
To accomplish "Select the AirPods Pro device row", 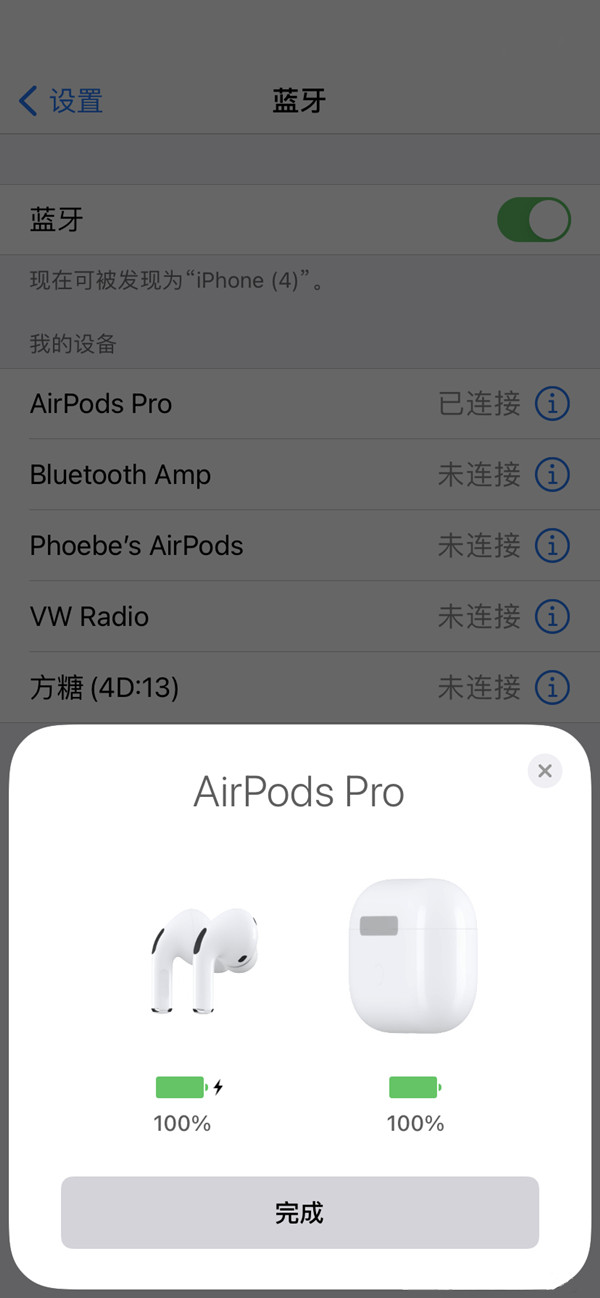I will coord(250,404).
